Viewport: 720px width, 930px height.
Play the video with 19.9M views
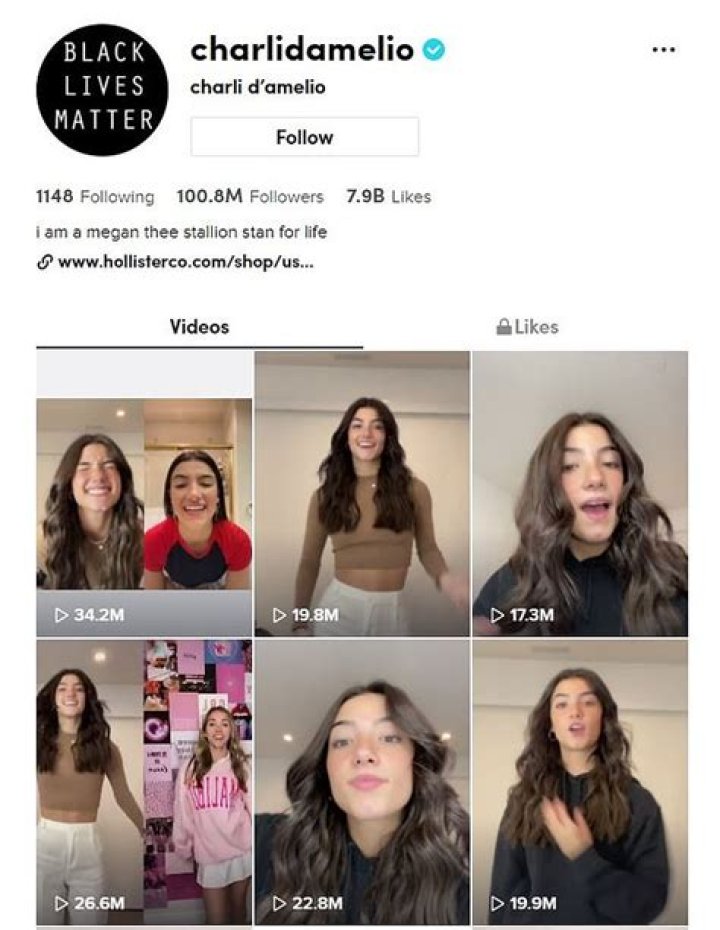tap(579, 782)
